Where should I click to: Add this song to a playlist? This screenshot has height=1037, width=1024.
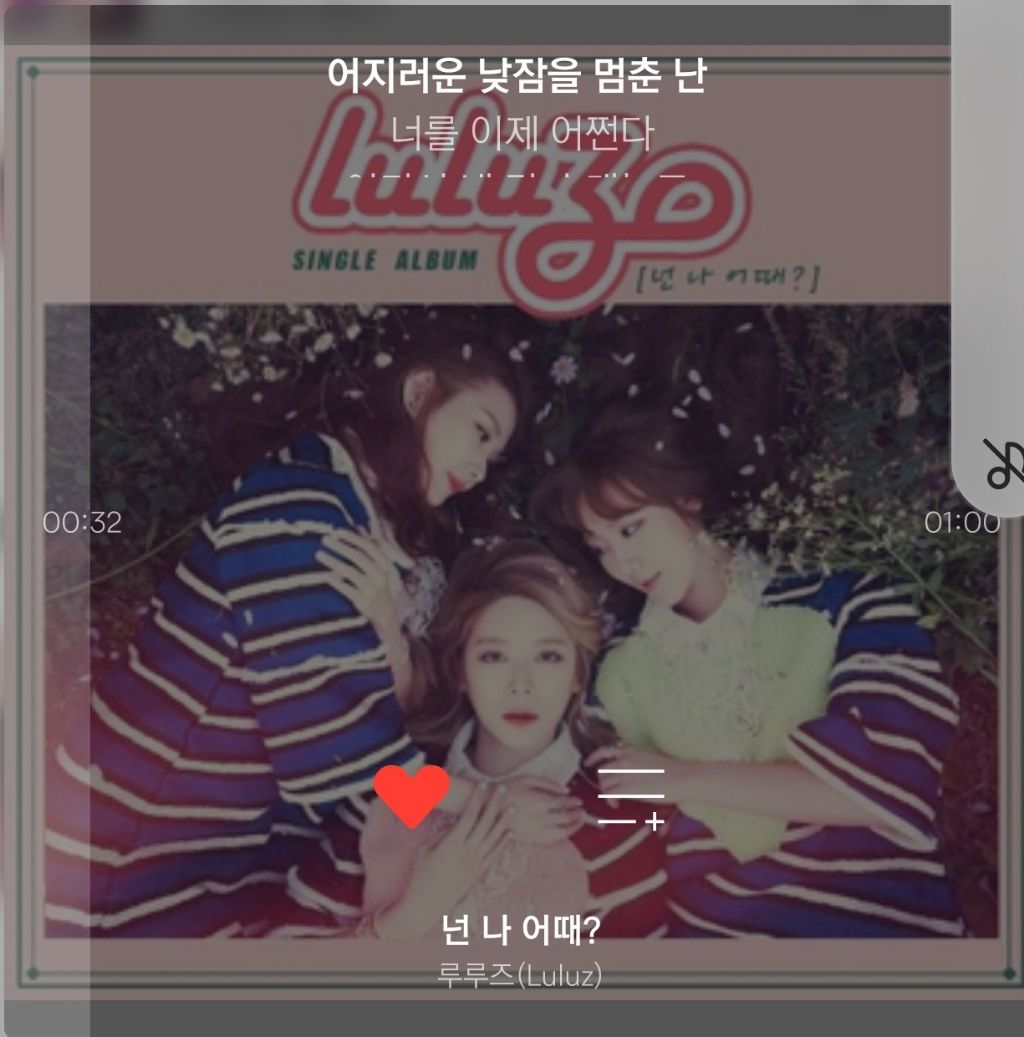[x=631, y=797]
